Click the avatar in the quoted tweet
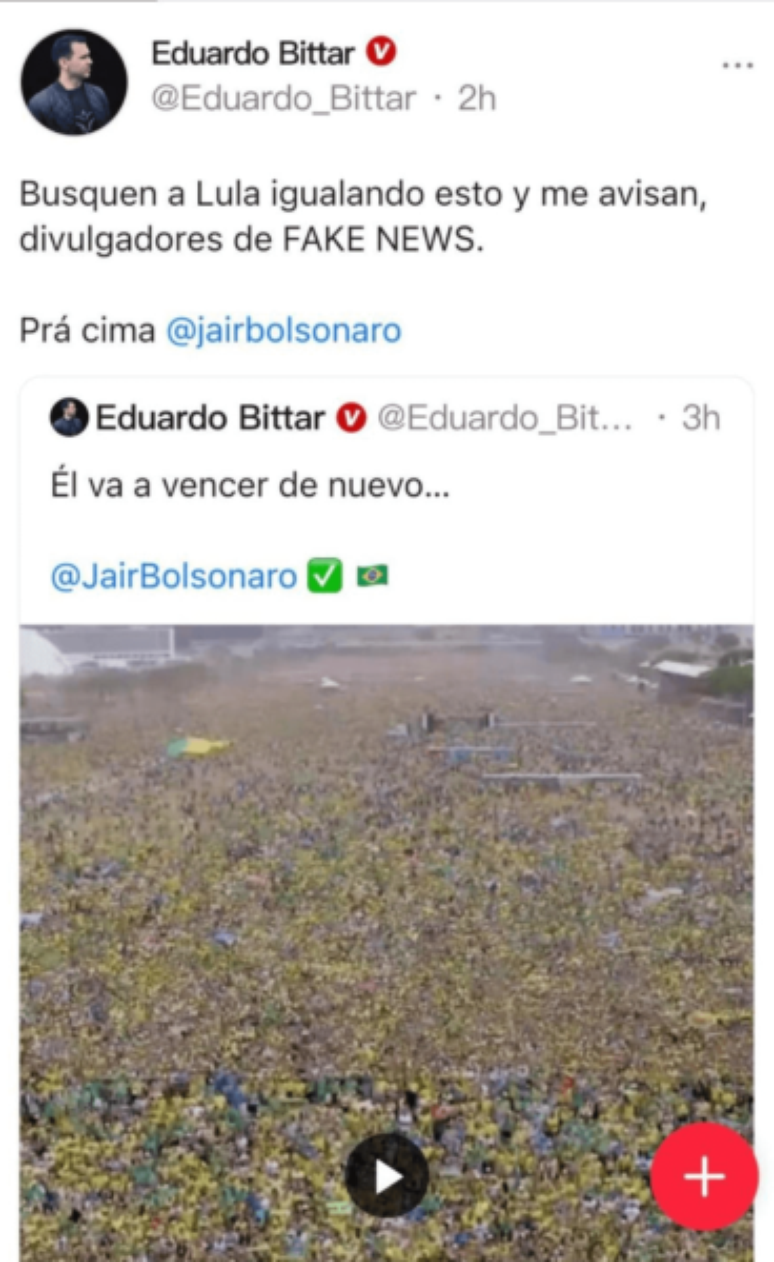774x1262 pixels. click(68, 418)
